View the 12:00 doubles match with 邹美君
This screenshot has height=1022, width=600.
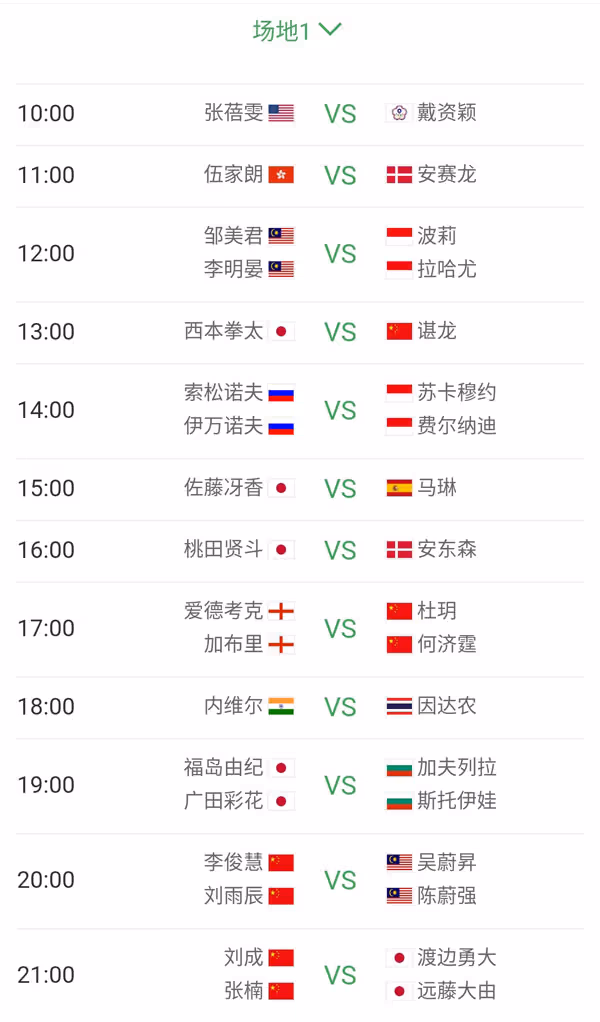(x=300, y=253)
